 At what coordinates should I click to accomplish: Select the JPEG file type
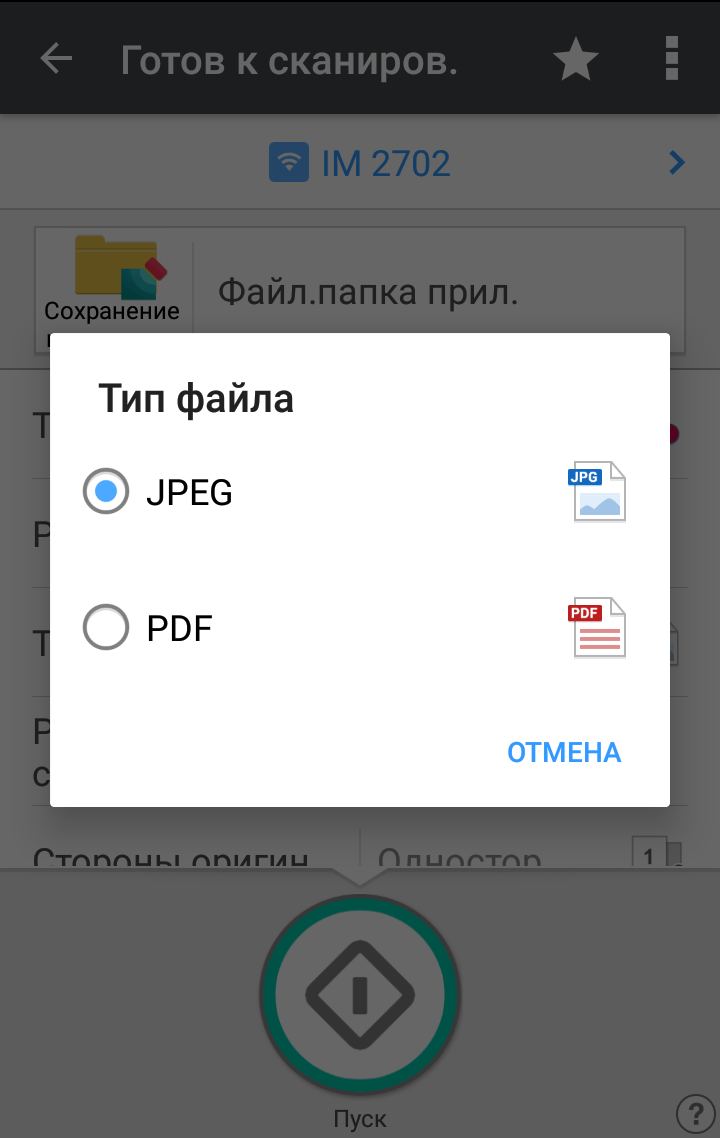point(106,492)
